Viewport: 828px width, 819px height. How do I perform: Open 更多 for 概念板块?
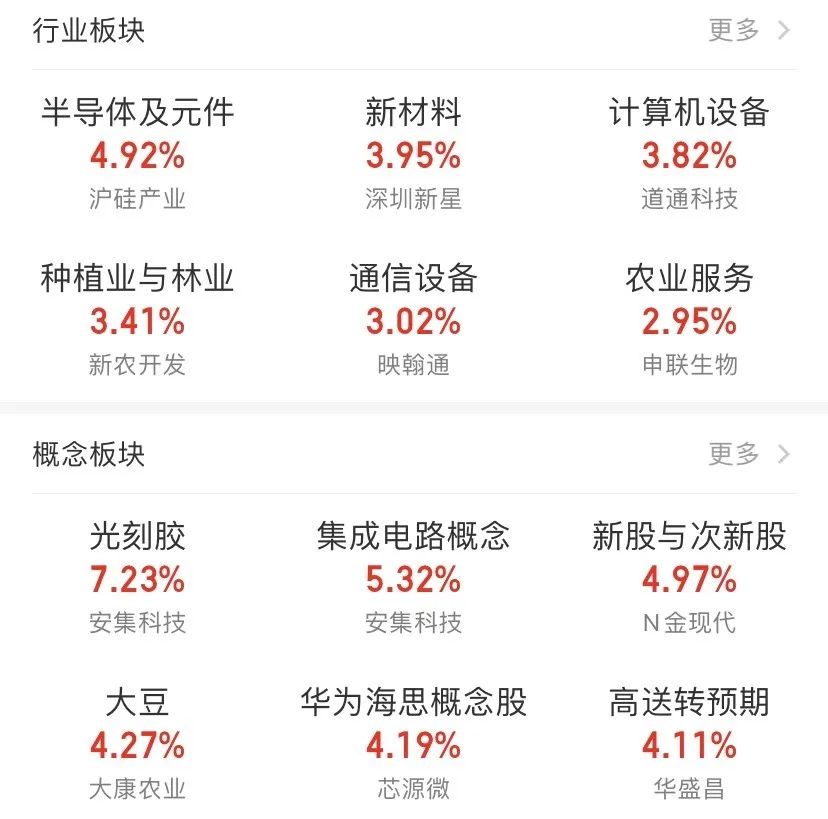point(748,454)
